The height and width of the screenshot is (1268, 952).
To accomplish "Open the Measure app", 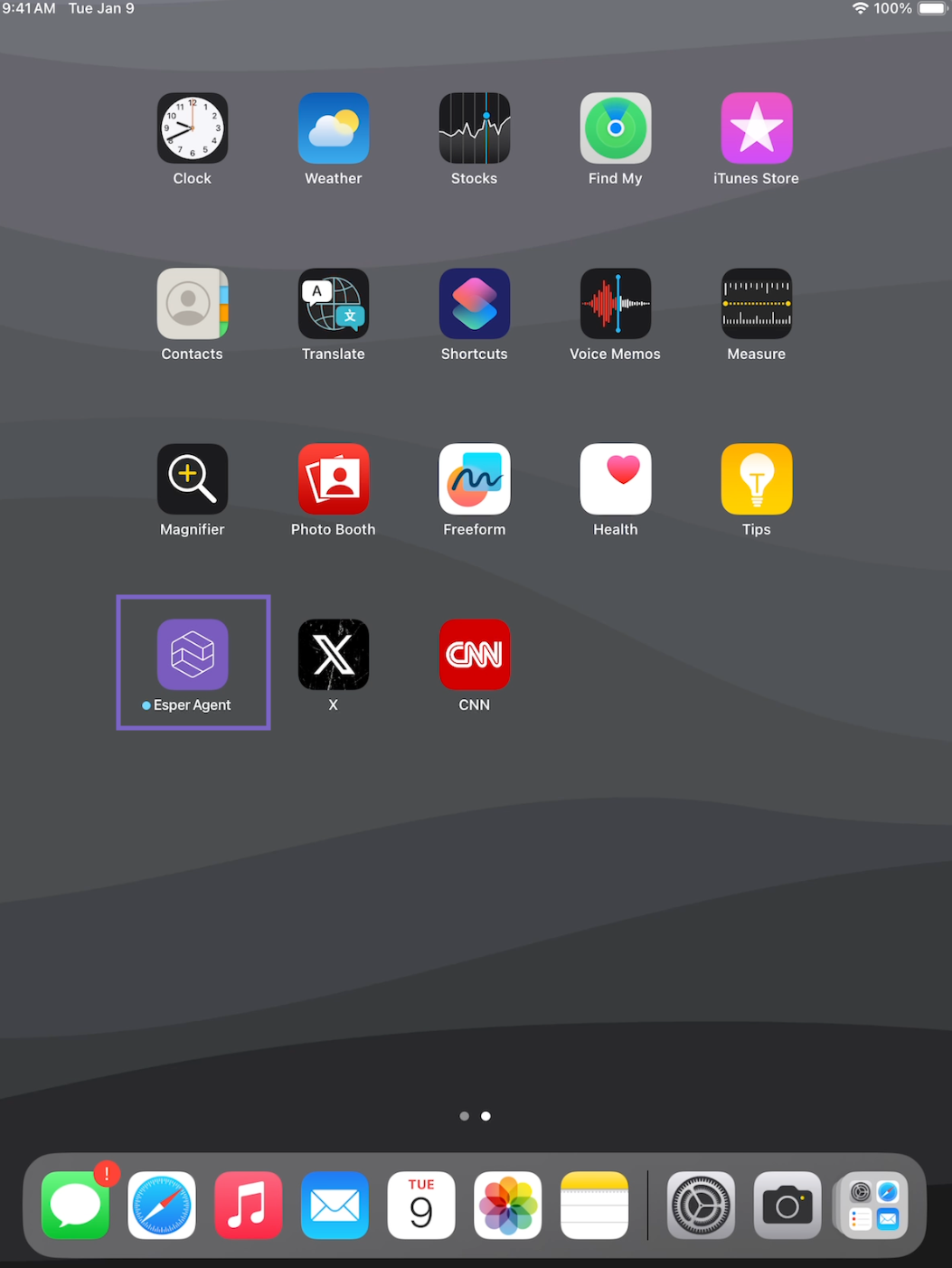I will click(756, 304).
